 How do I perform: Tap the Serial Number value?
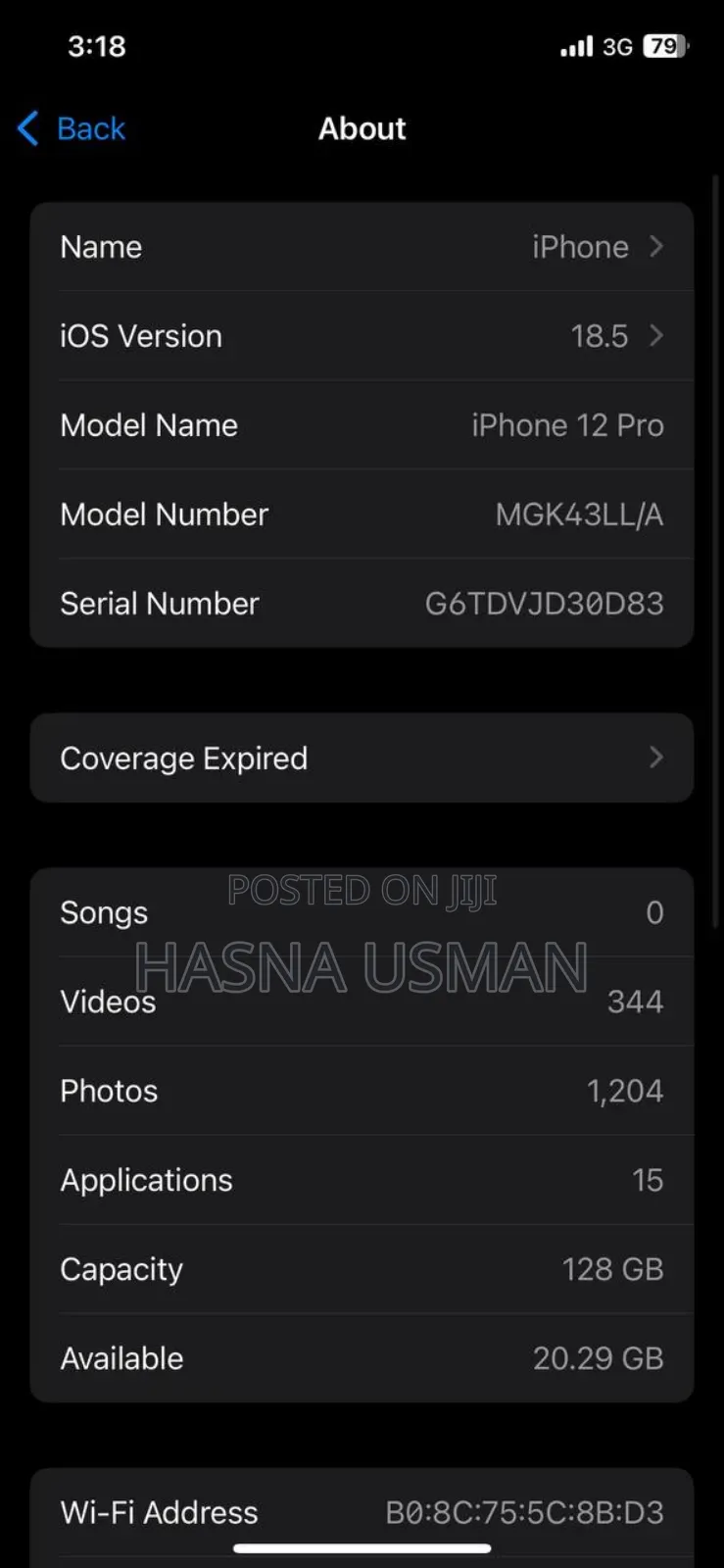click(545, 604)
